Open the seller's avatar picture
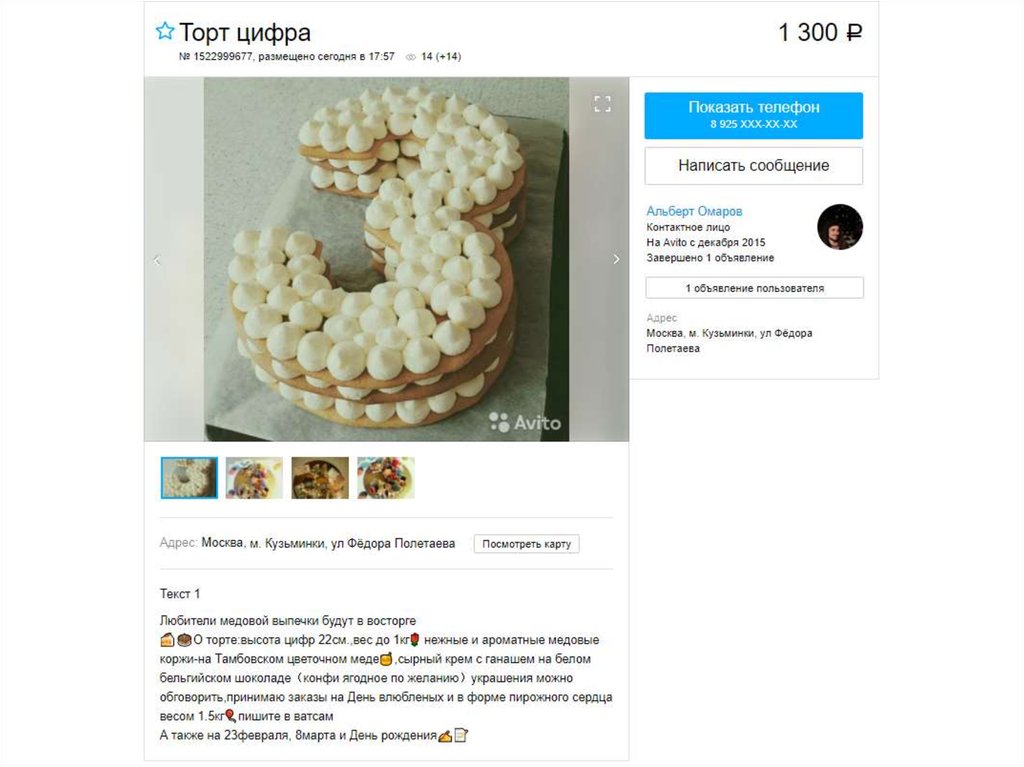This screenshot has height=767, width=1024. [839, 227]
